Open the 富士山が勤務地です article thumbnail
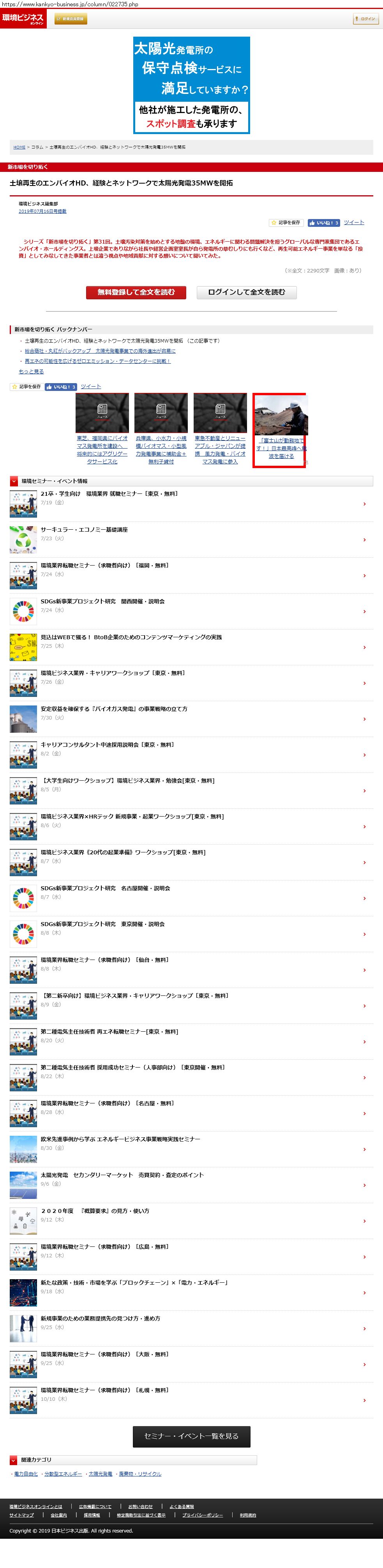The width and height of the screenshot is (383, 1568). point(281,416)
